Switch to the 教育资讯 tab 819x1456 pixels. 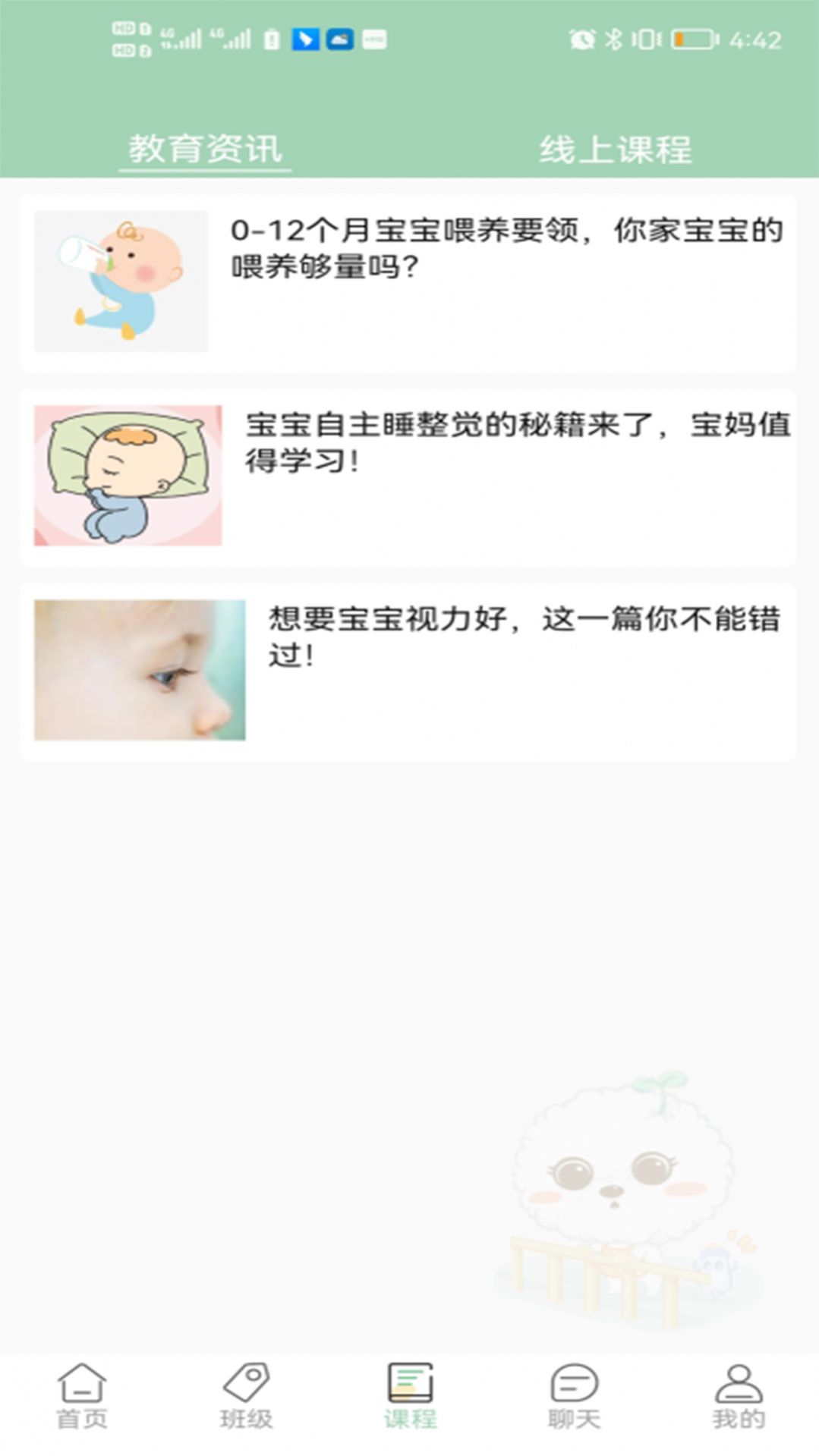click(x=205, y=149)
